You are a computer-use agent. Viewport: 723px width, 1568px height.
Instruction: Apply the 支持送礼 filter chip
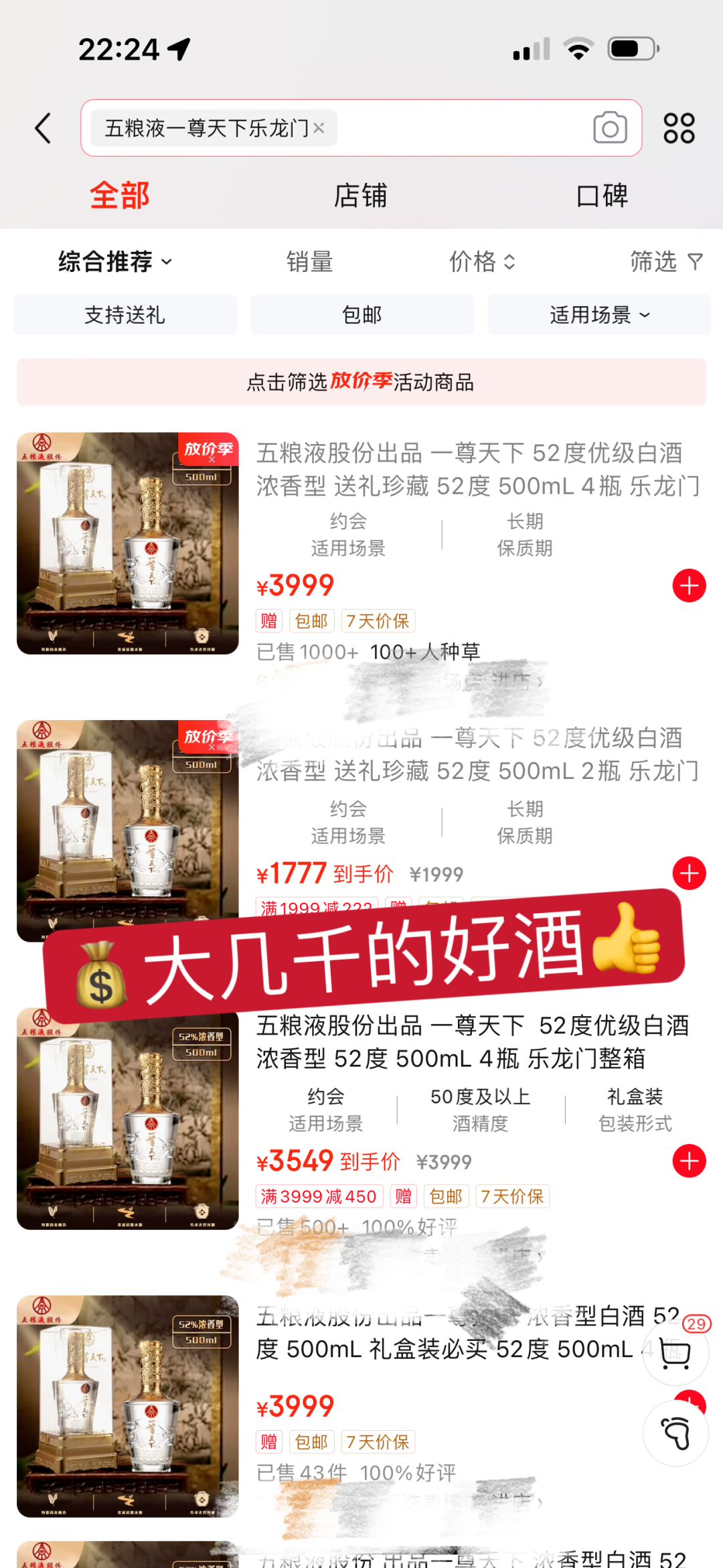(125, 315)
